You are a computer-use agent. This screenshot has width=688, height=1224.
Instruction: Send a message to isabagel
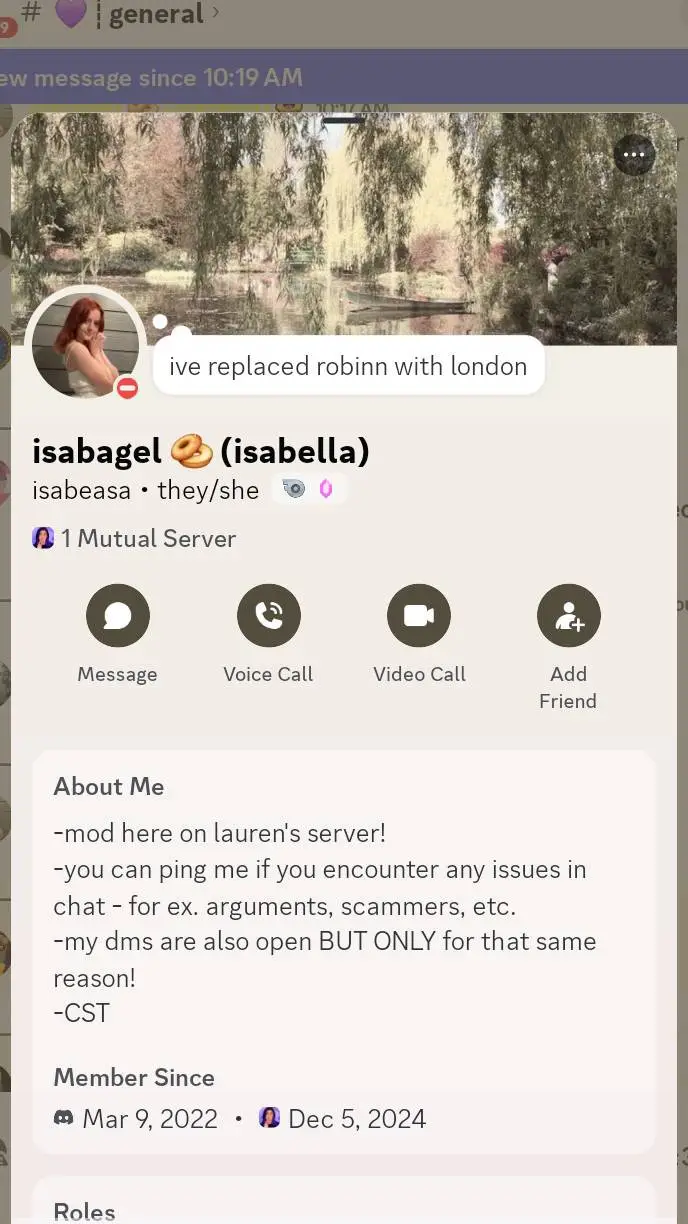(x=118, y=616)
